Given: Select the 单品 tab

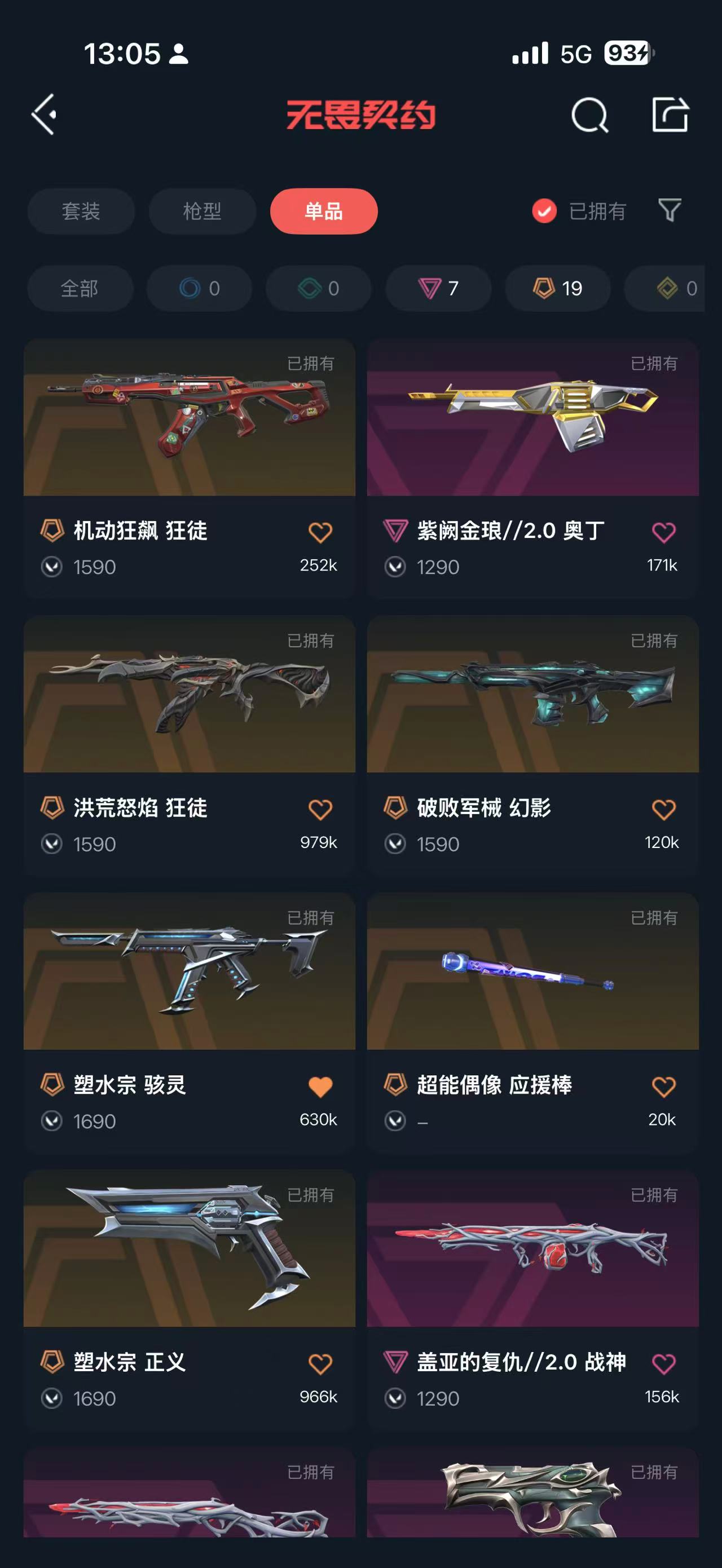Looking at the screenshot, I should tap(324, 211).
